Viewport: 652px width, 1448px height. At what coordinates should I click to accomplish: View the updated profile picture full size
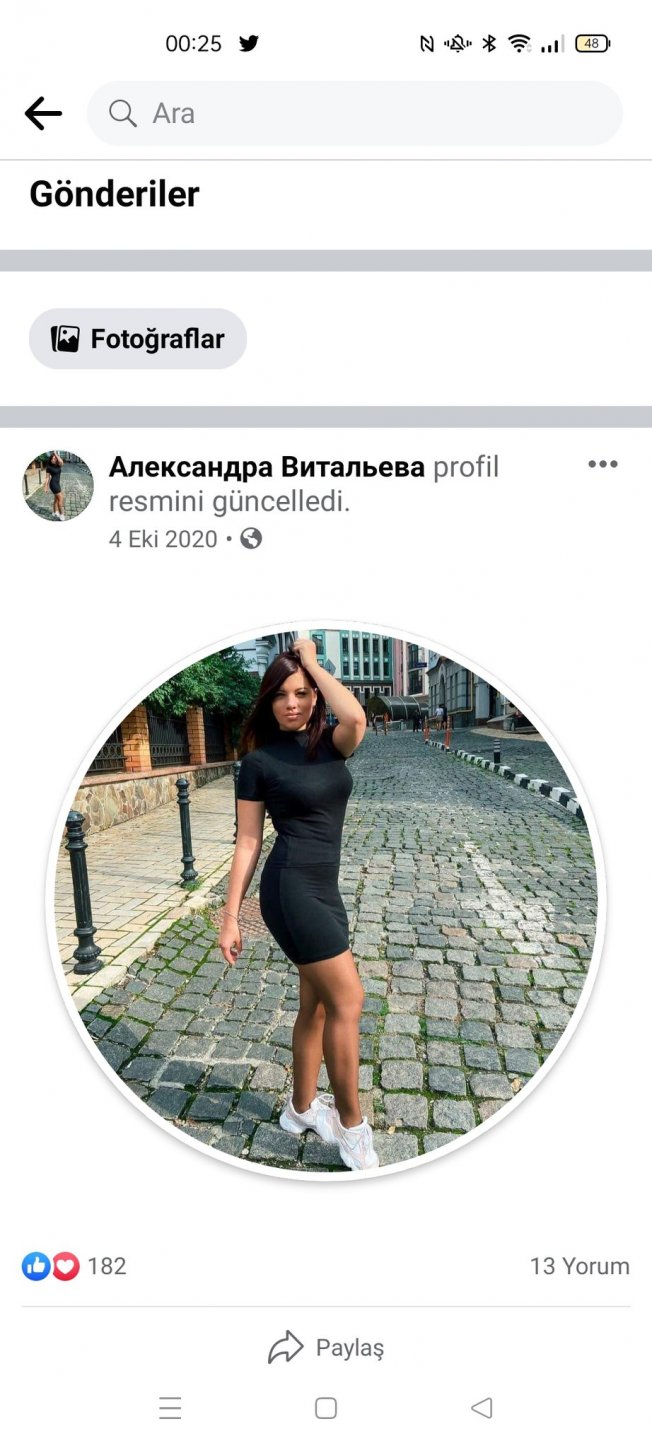pos(326,900)
